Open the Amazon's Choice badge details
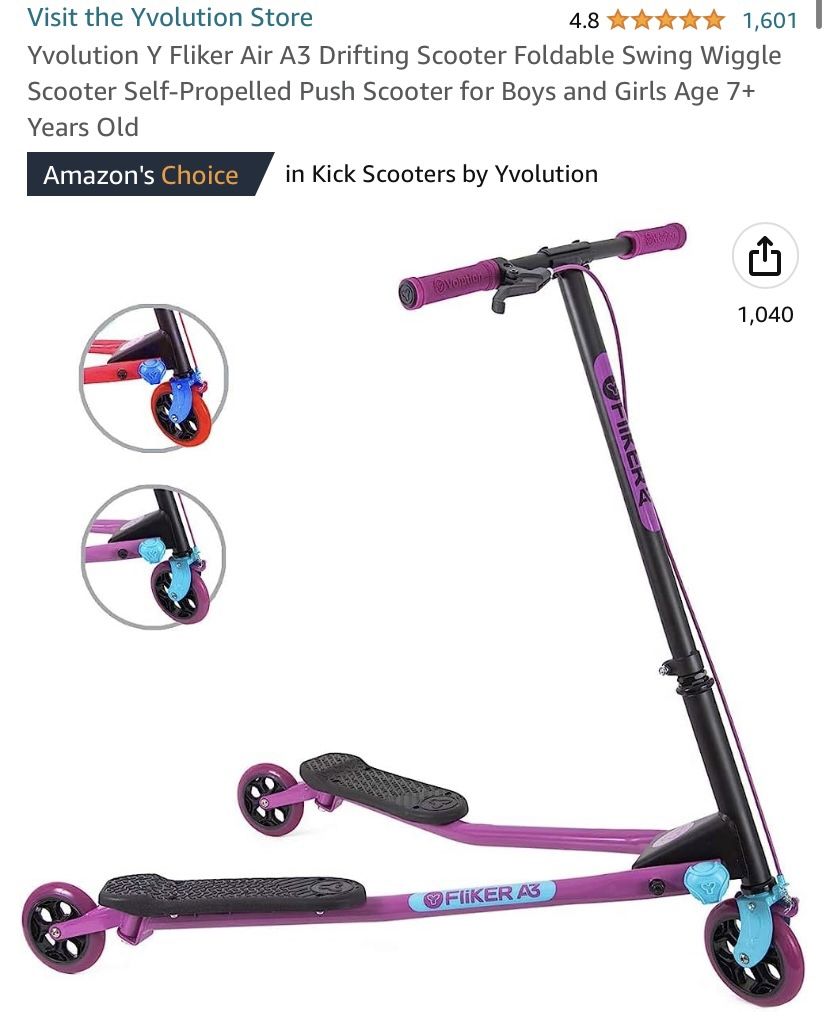The width and height of the screenshot is (828, 1019). 150,174
